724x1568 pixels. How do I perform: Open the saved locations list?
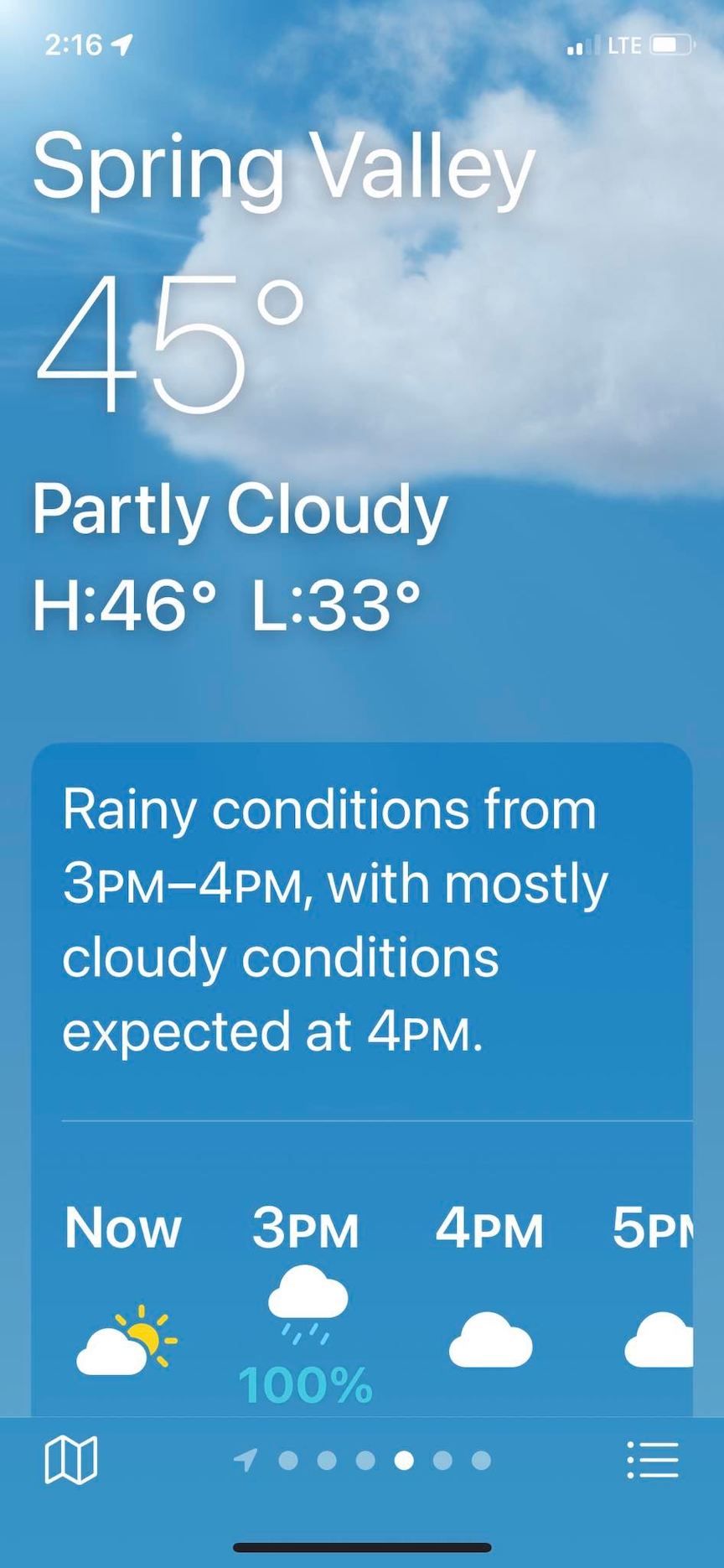point(652,1460)
